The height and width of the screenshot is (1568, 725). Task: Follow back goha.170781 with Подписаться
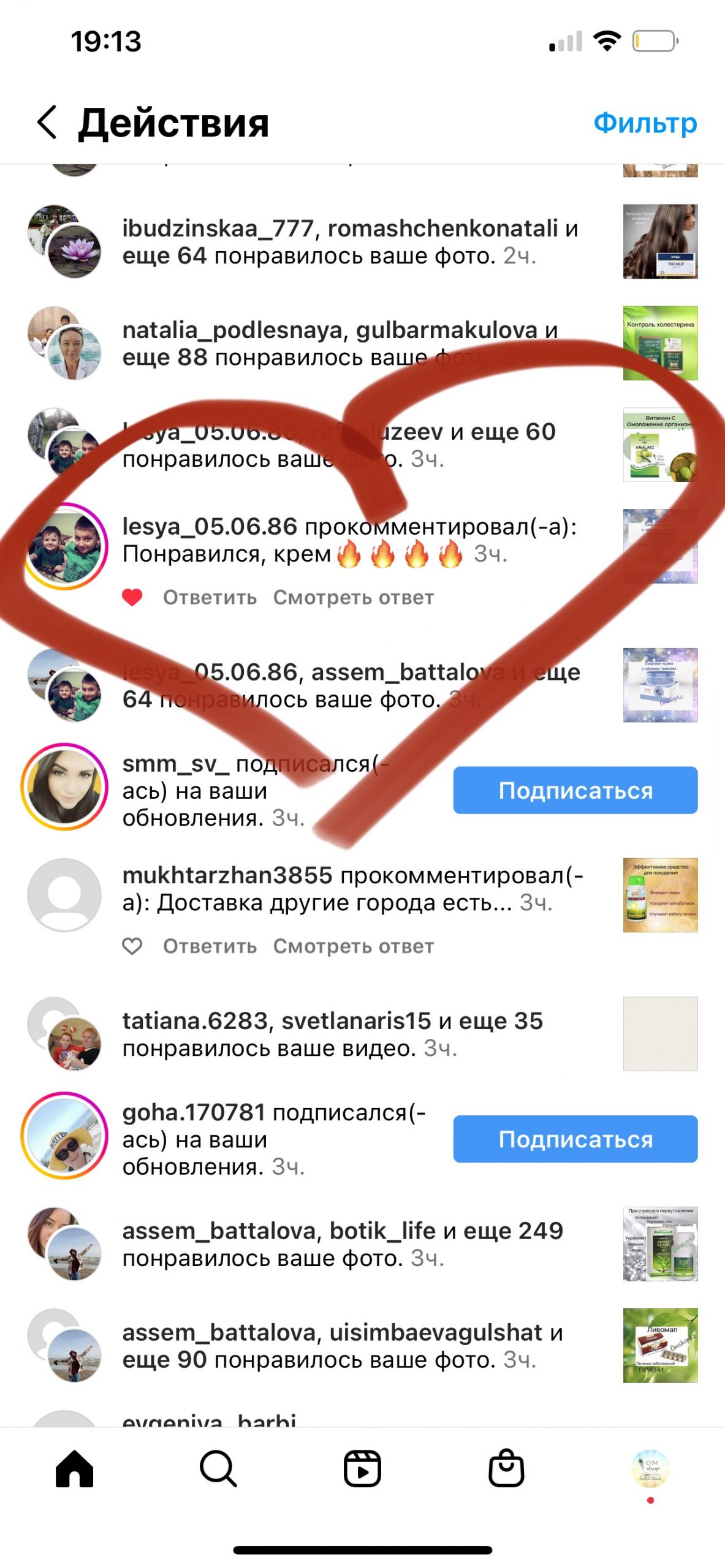(x=575, y=1139)
